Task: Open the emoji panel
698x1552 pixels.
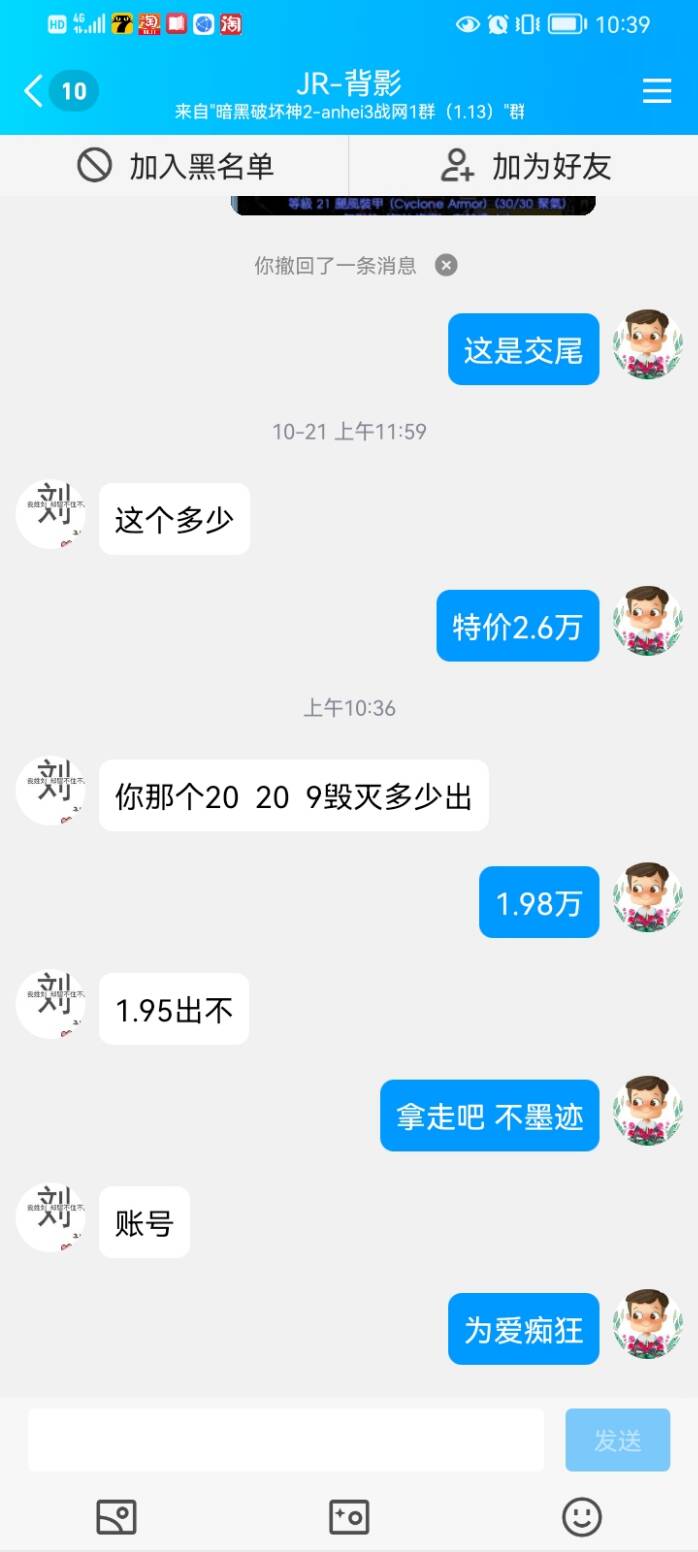Action: (582, 1517)
